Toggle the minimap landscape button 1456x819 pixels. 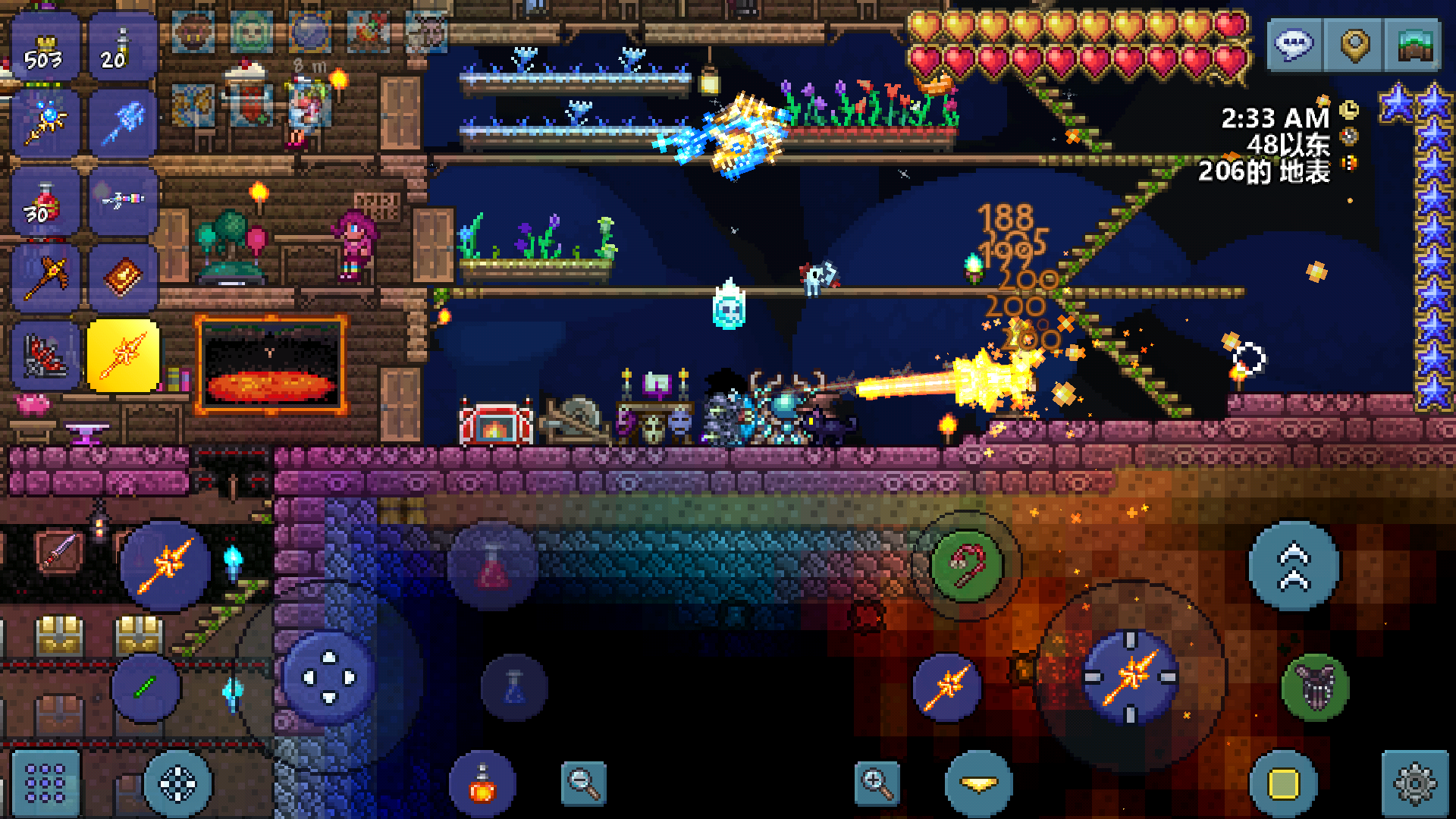click(x=1413, y=45)
